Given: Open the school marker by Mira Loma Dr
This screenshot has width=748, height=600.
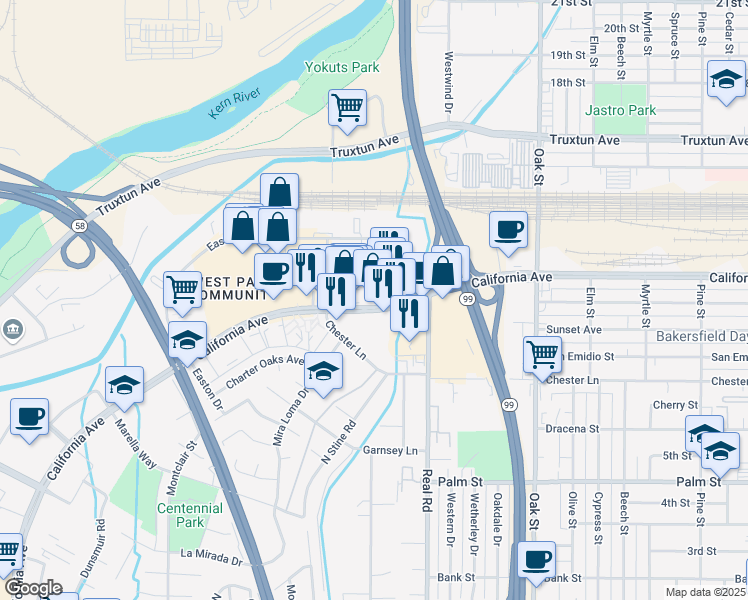Looking at the screenshot, I should coord(323,371).
